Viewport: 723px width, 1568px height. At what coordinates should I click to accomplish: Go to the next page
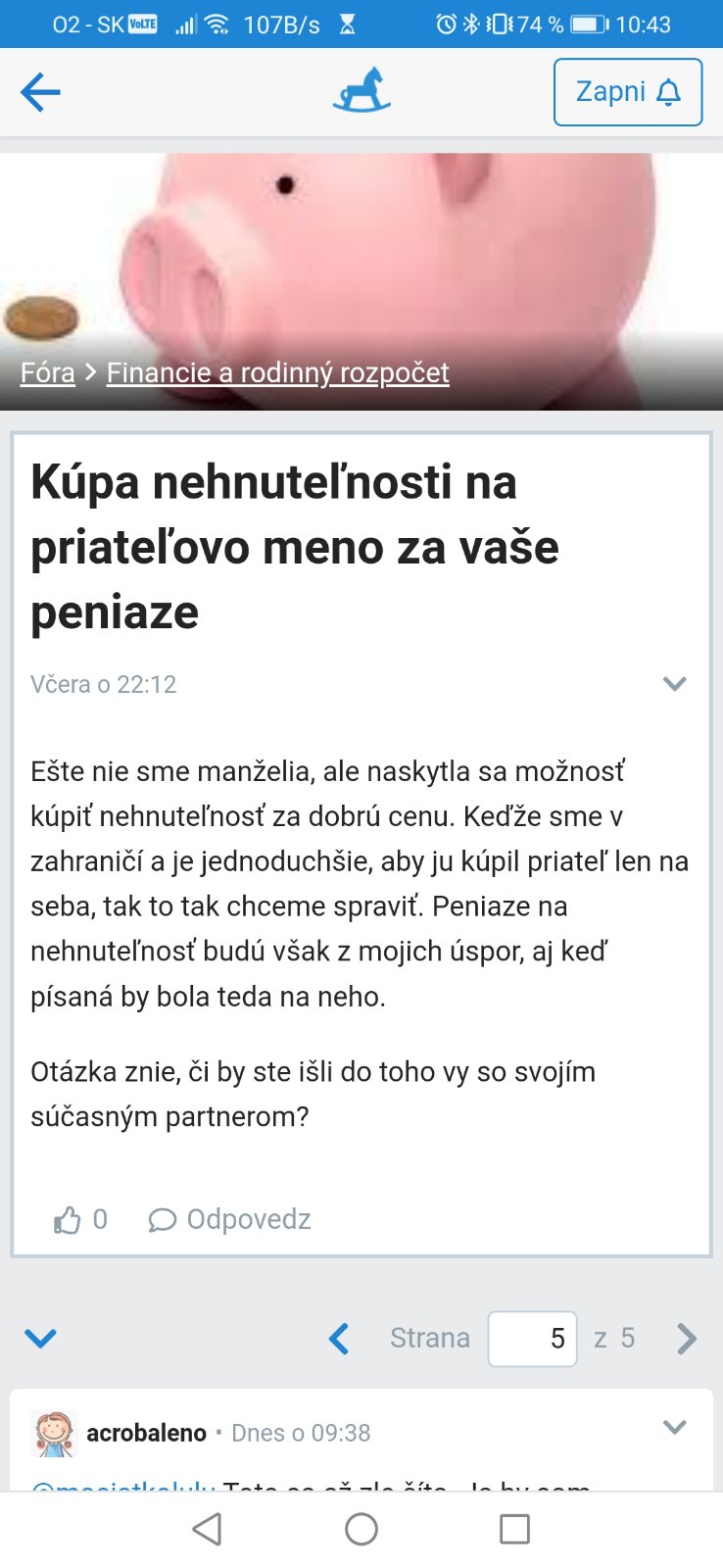pos(686,1338)
